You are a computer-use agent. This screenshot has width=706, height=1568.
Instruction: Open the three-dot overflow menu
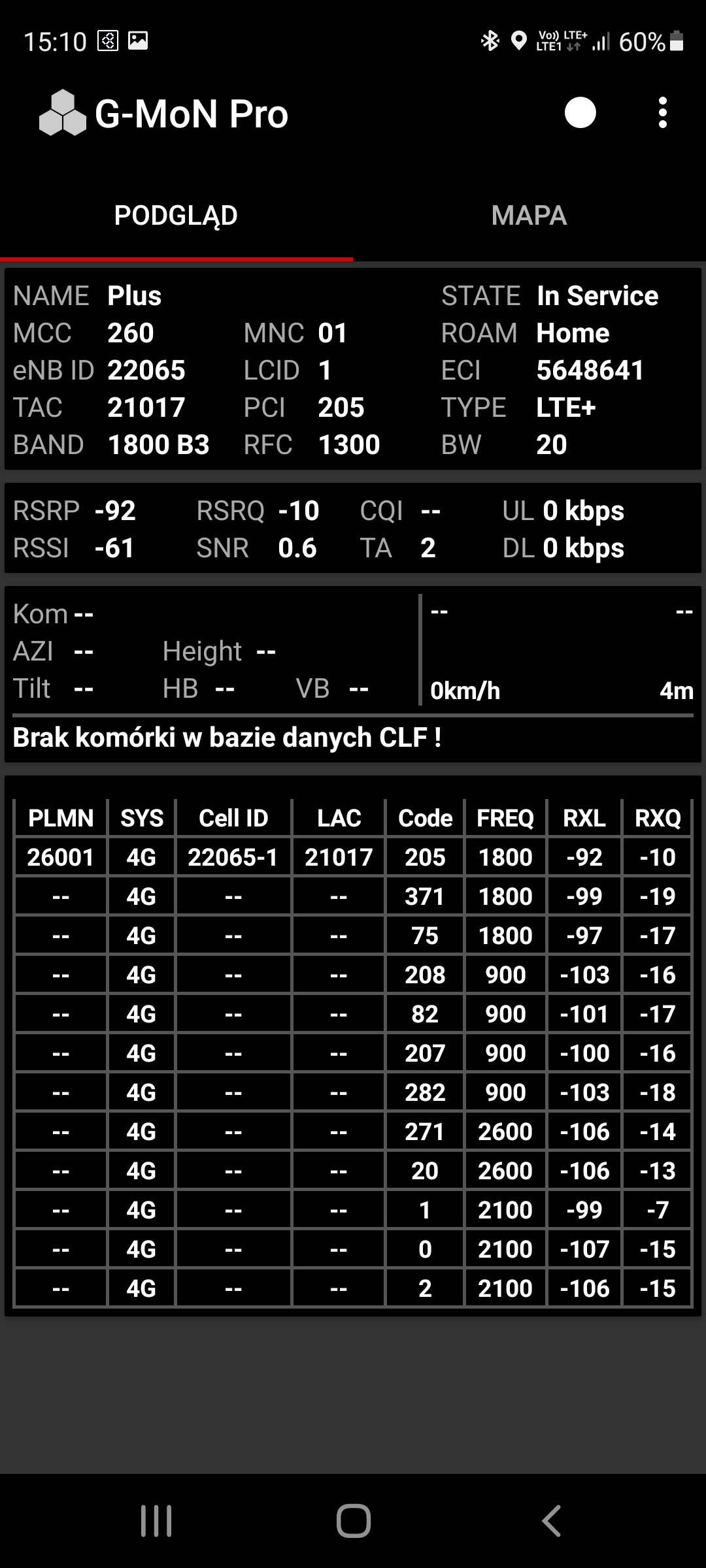tap(662, 113)
